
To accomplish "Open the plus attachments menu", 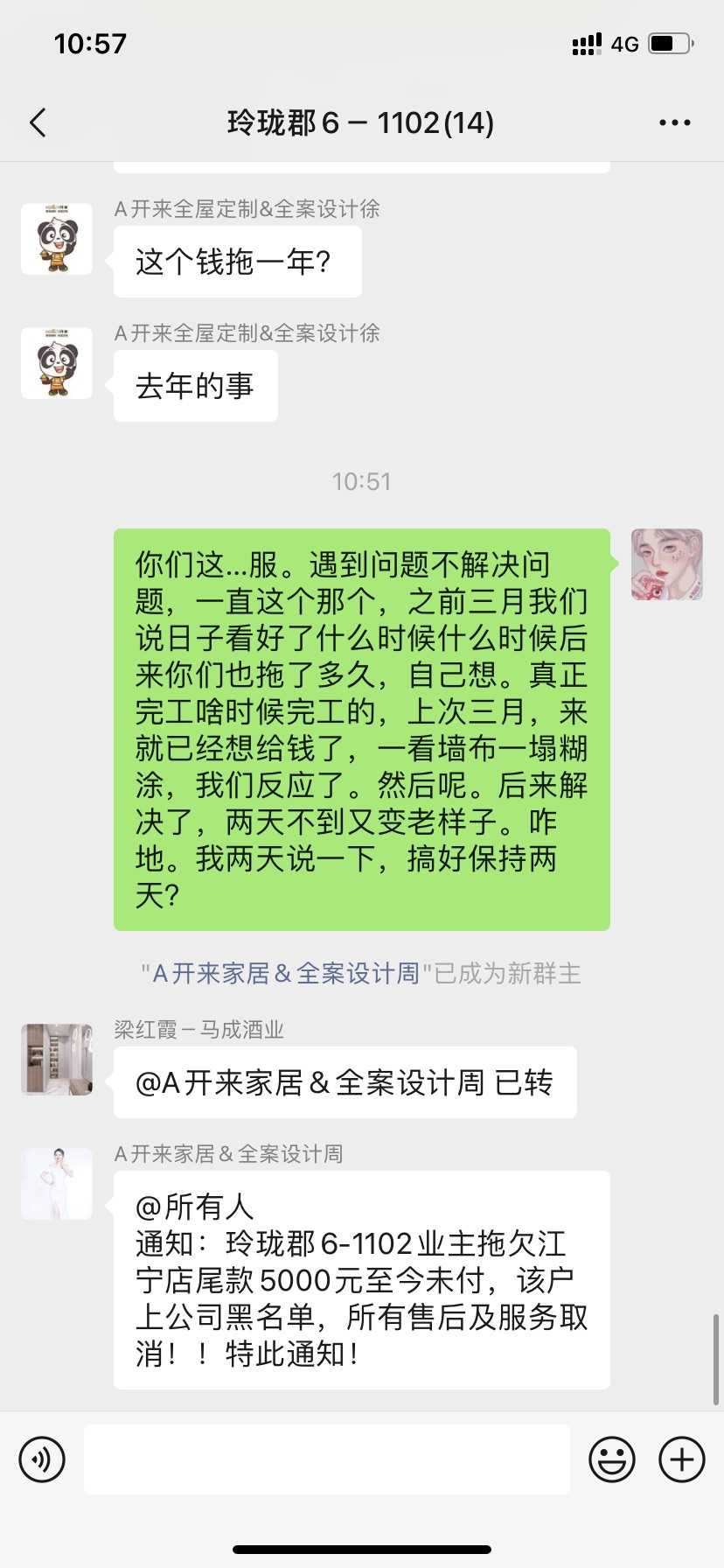I will click(x=681, y=1459).
